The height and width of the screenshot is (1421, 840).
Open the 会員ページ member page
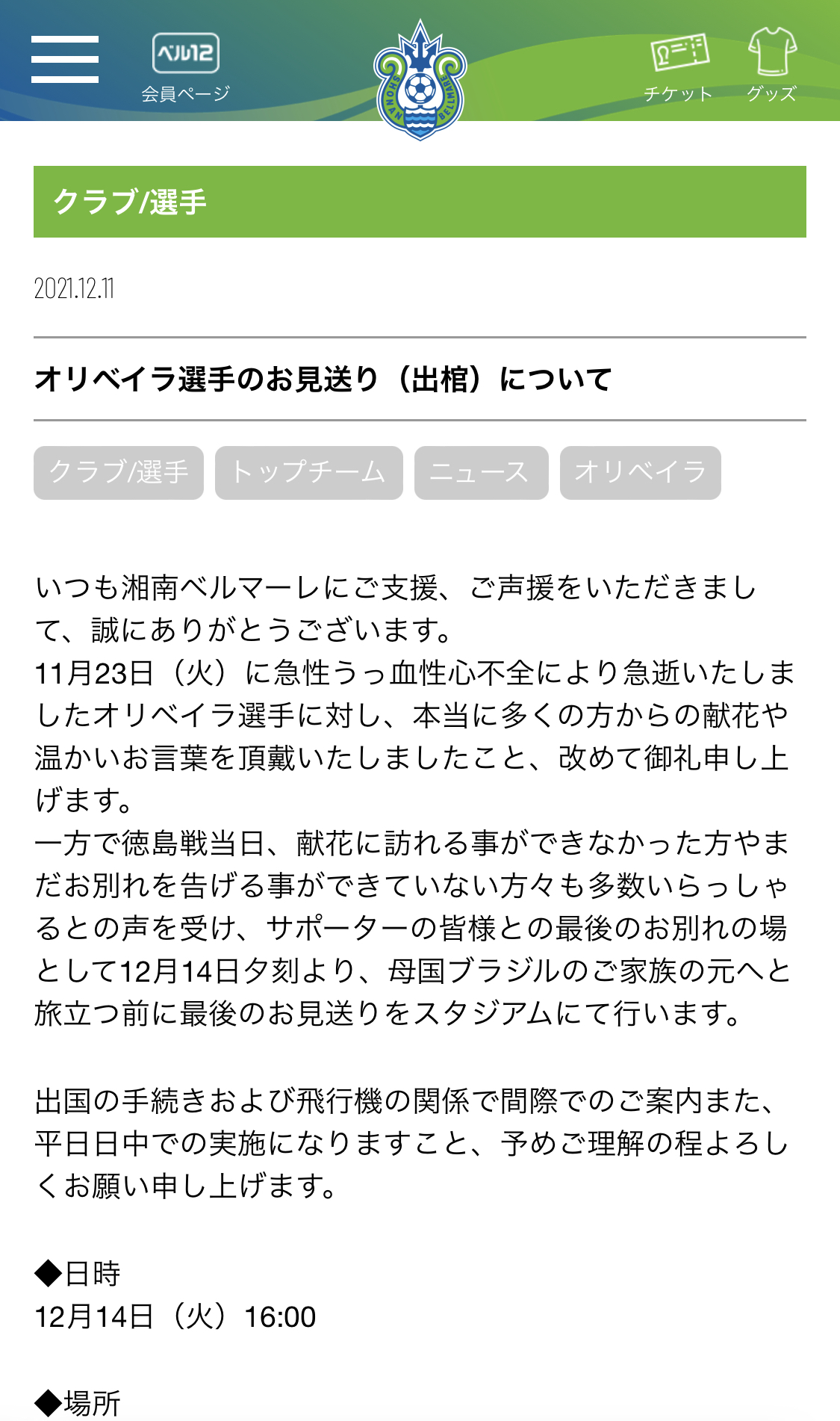tap(185, 67)
